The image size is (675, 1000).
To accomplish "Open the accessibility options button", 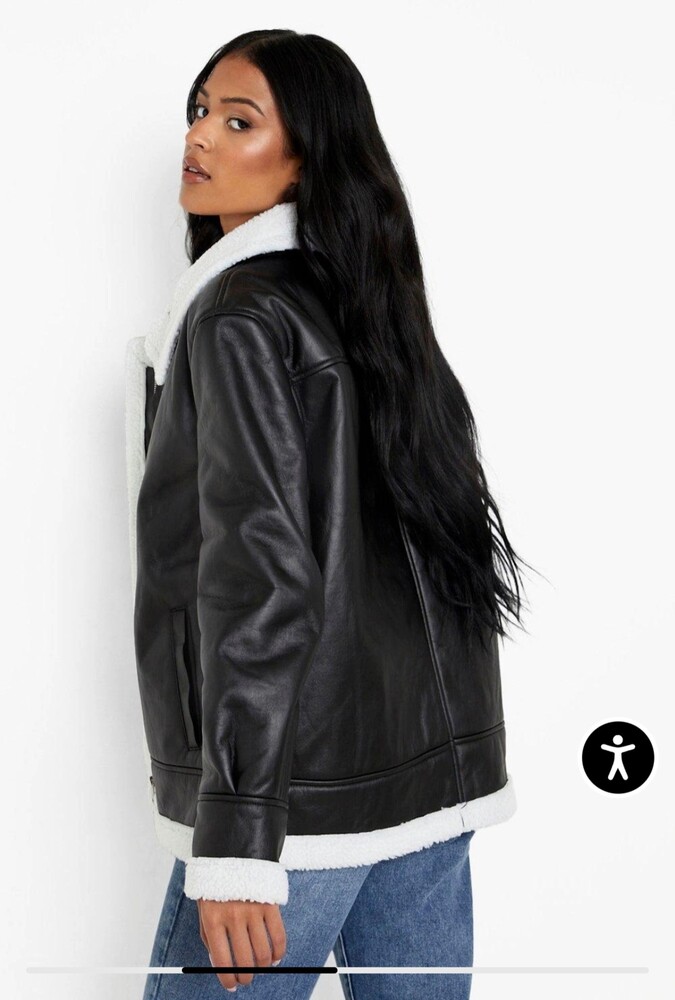I will (x=618, y=757).
